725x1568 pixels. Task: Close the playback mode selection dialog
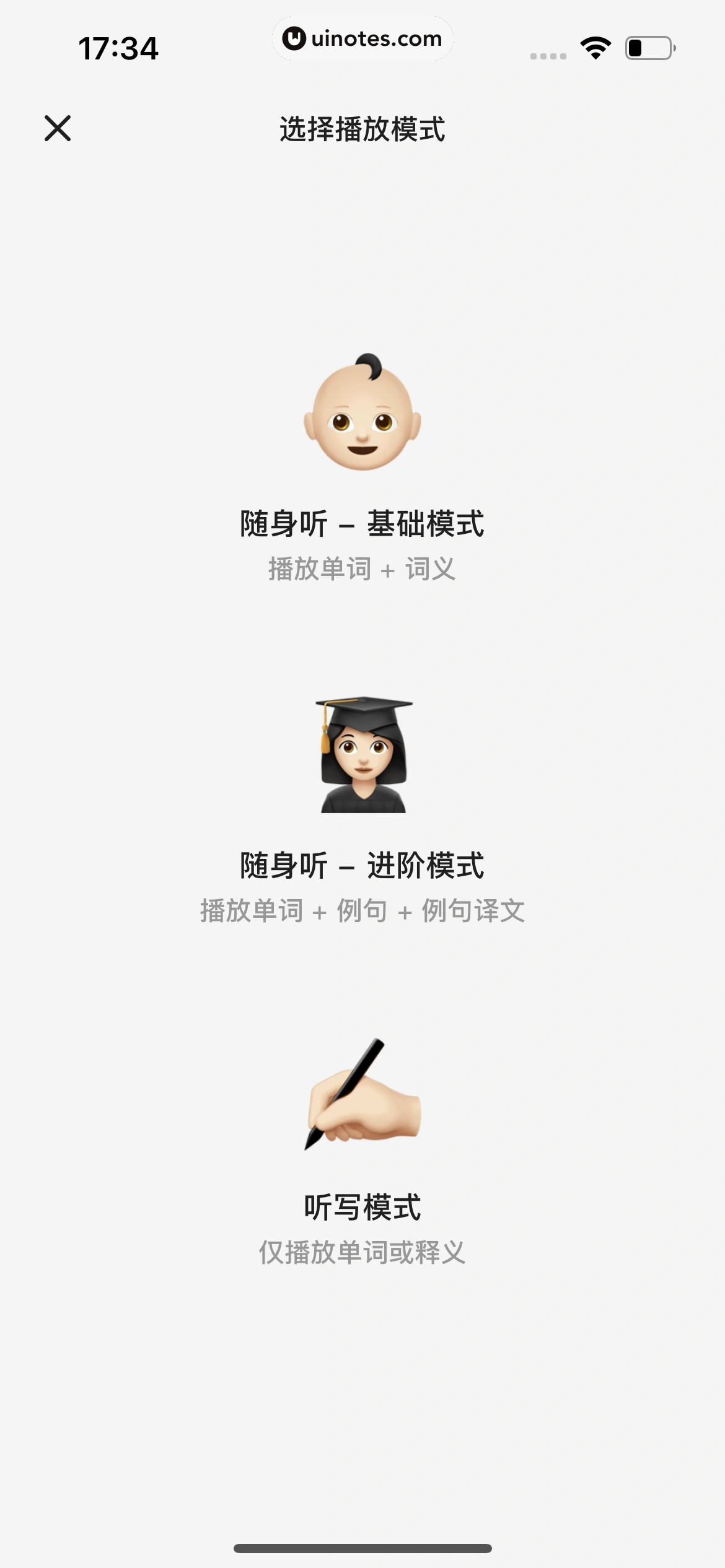point(59,129)
